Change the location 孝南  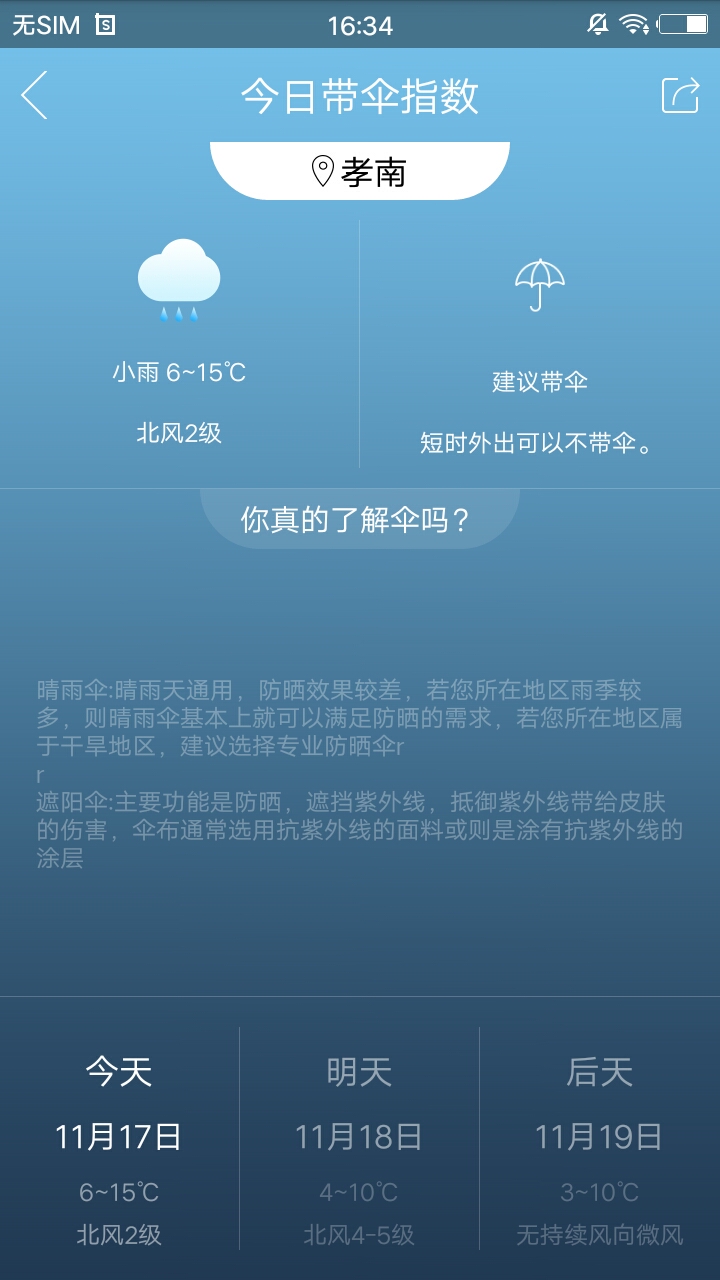[360, 171]
